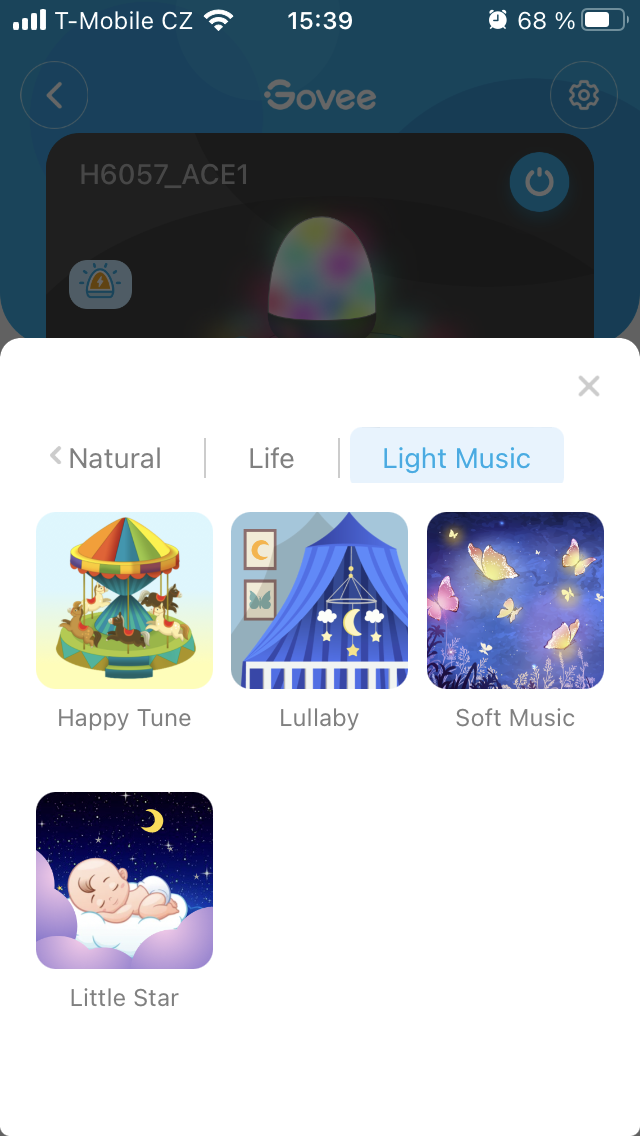The width and height of the screenshot is (640, 1136).
Task: Apply the Soft Music scene
Action: click(x=515, y=601)
